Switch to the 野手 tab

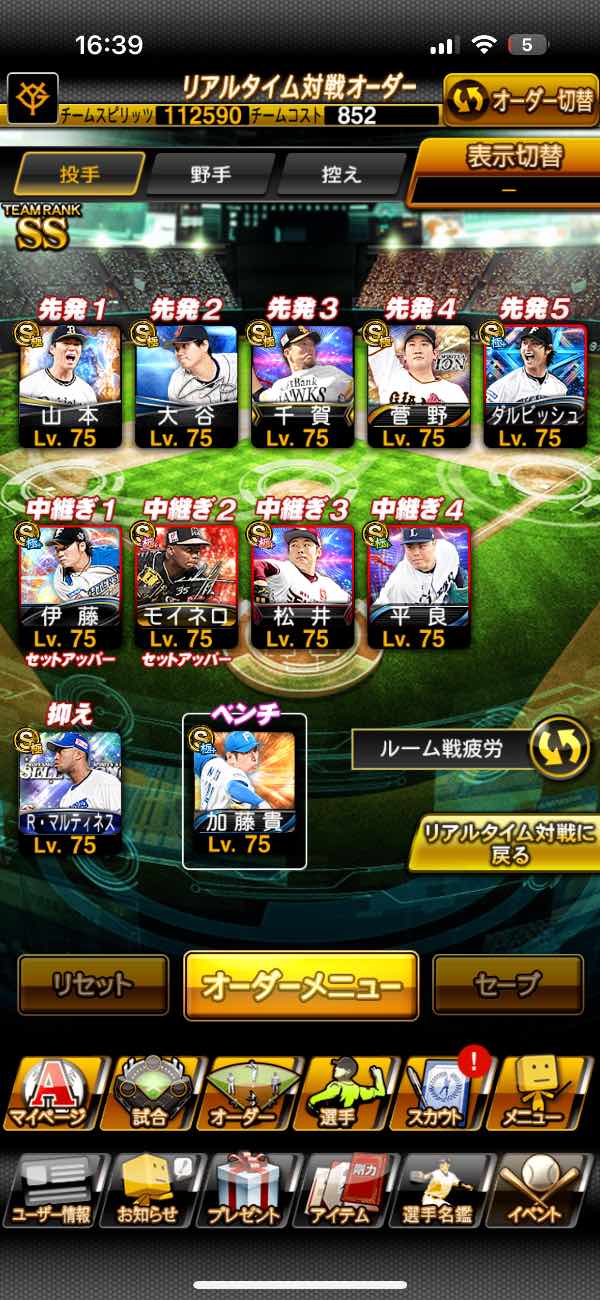[210, 174]
